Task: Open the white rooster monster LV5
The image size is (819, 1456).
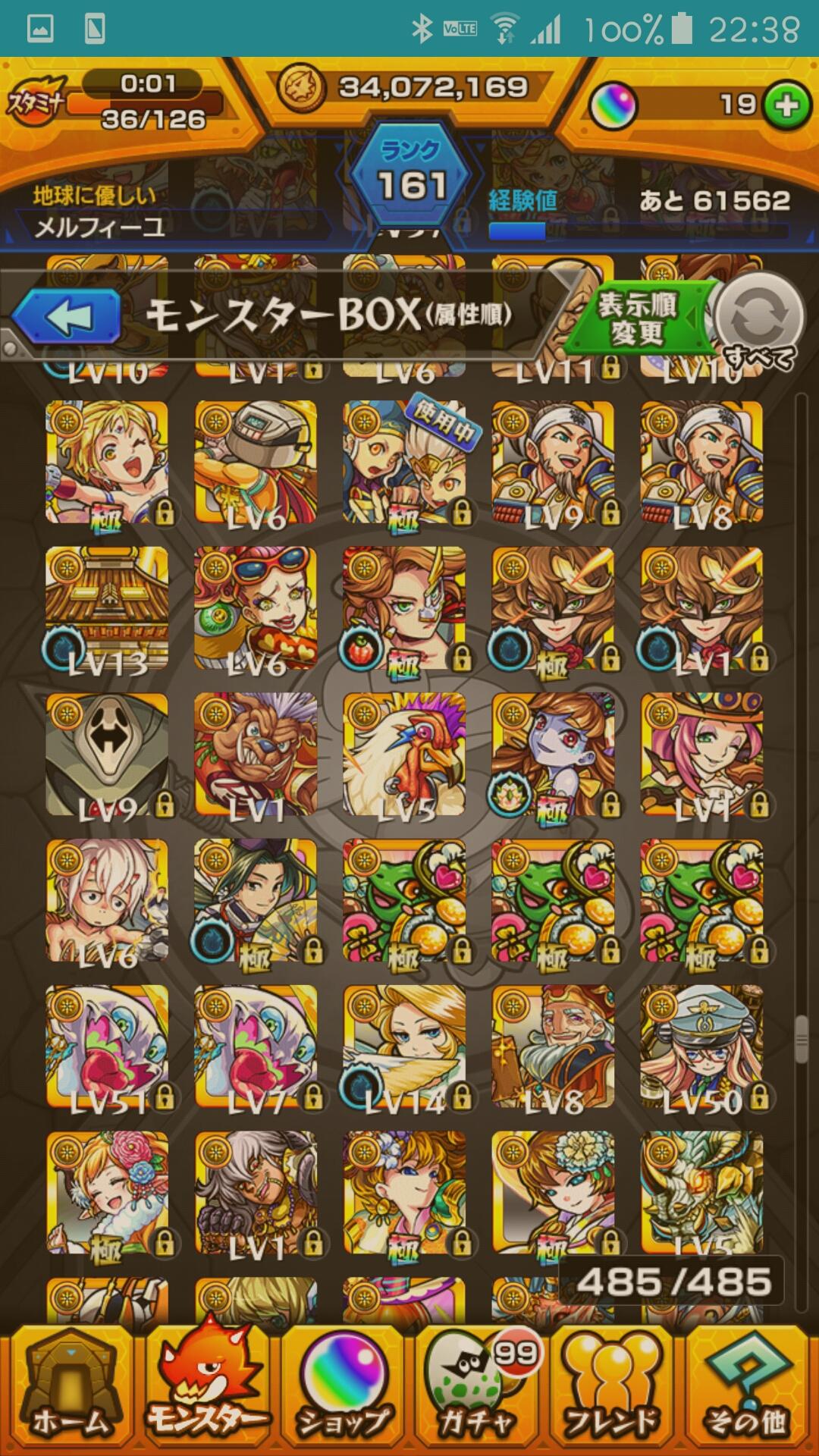Action: (x=404, y=756)
